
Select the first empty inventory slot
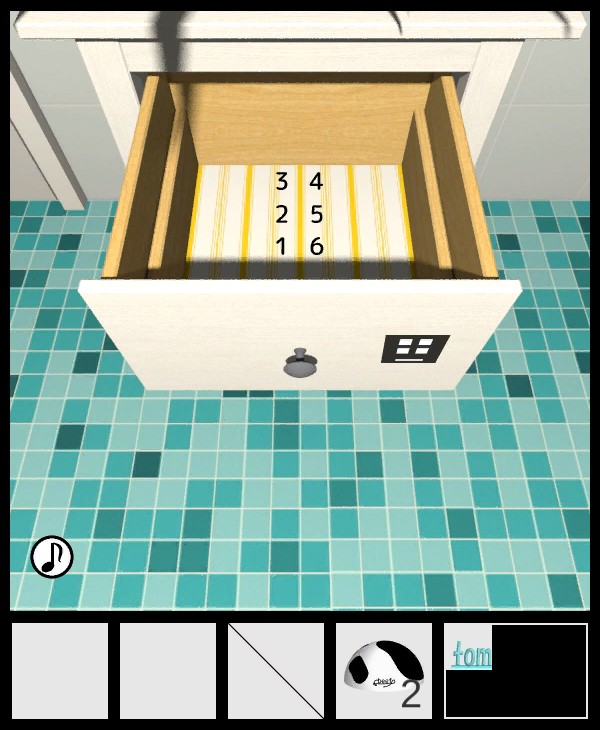[60, 671]
